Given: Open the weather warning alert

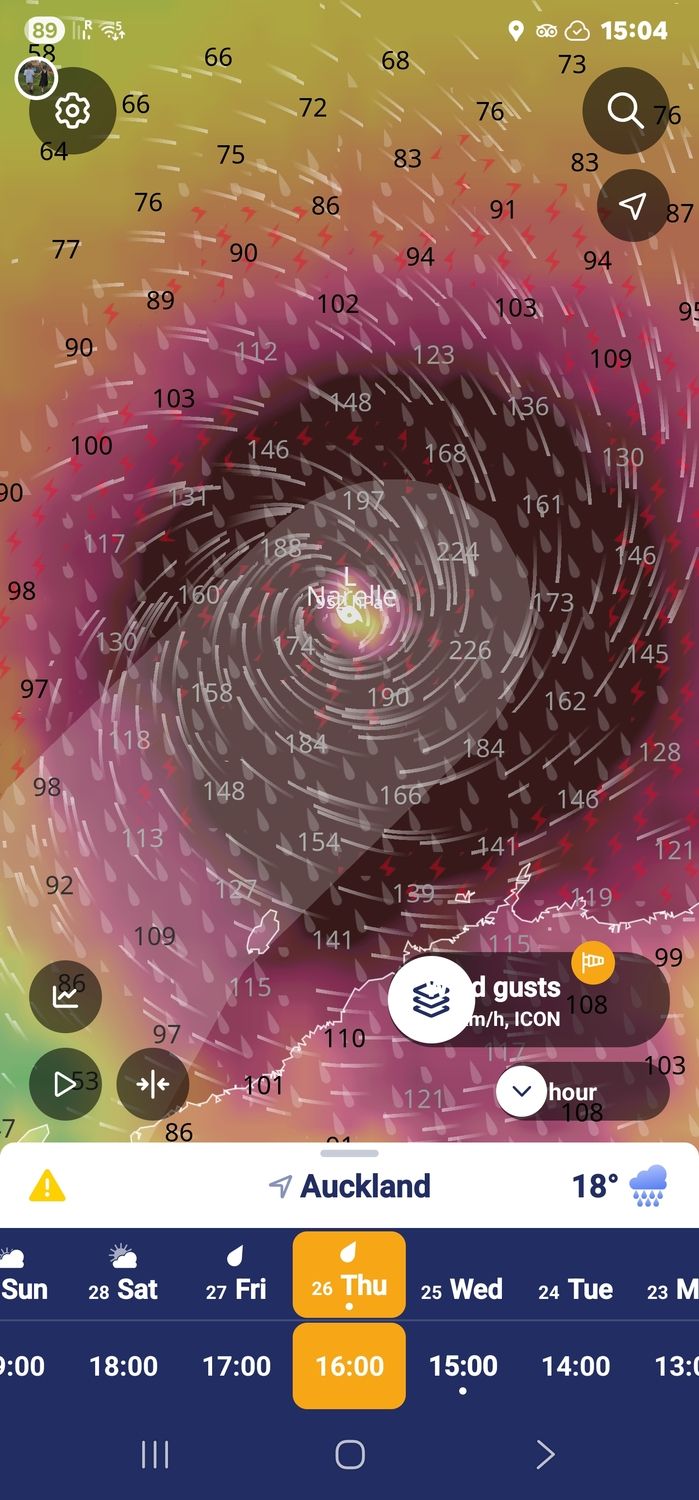Looking at the screenshot, I should point(47,1187).
